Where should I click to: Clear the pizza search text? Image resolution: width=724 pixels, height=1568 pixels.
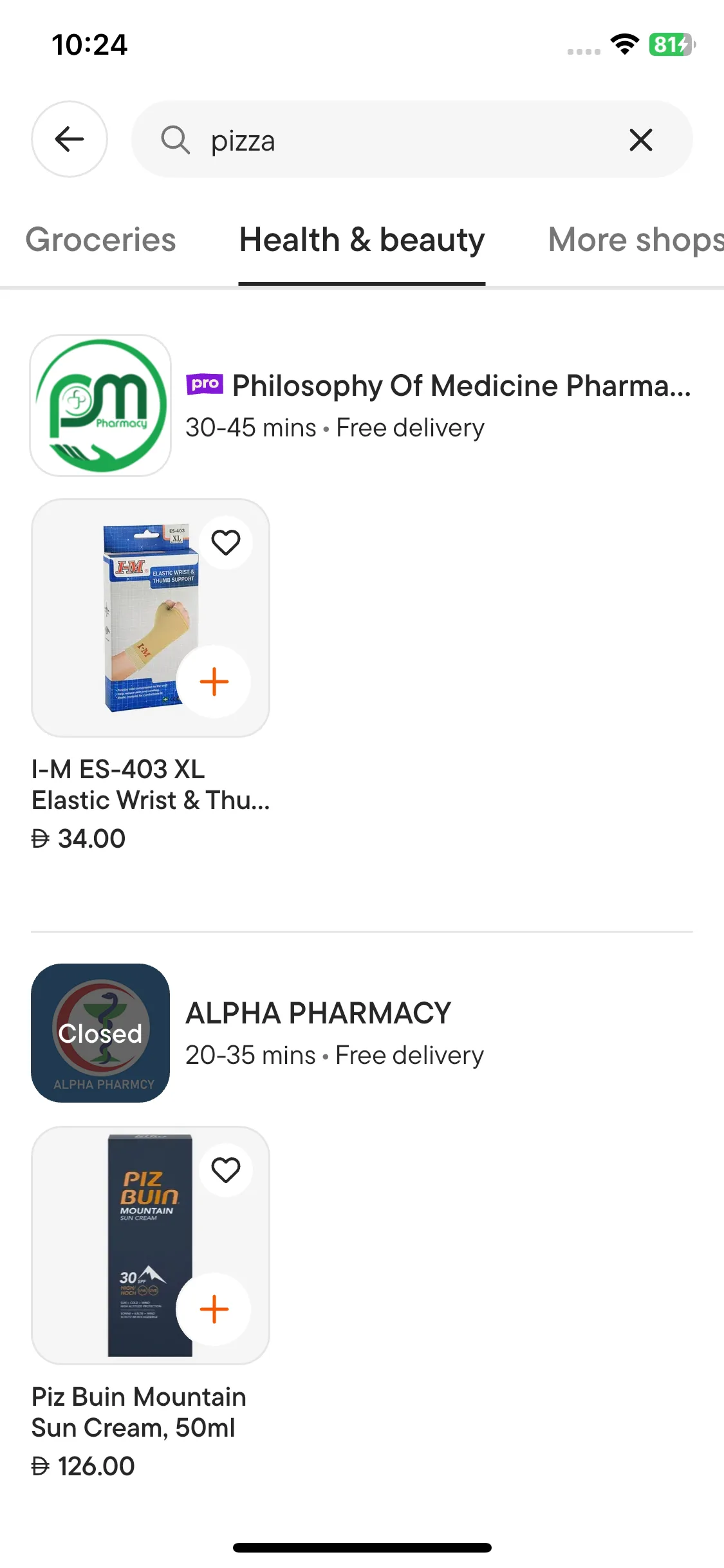[x=640, y=140]
